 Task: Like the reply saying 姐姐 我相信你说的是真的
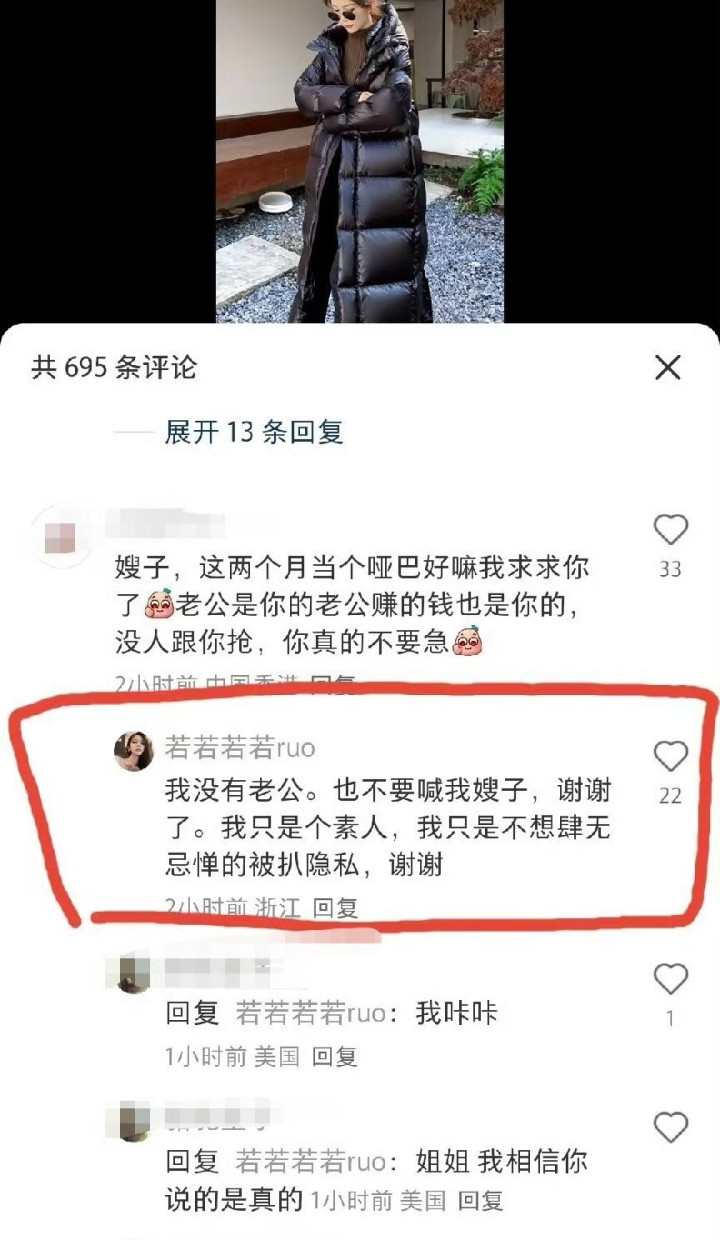670,1128
